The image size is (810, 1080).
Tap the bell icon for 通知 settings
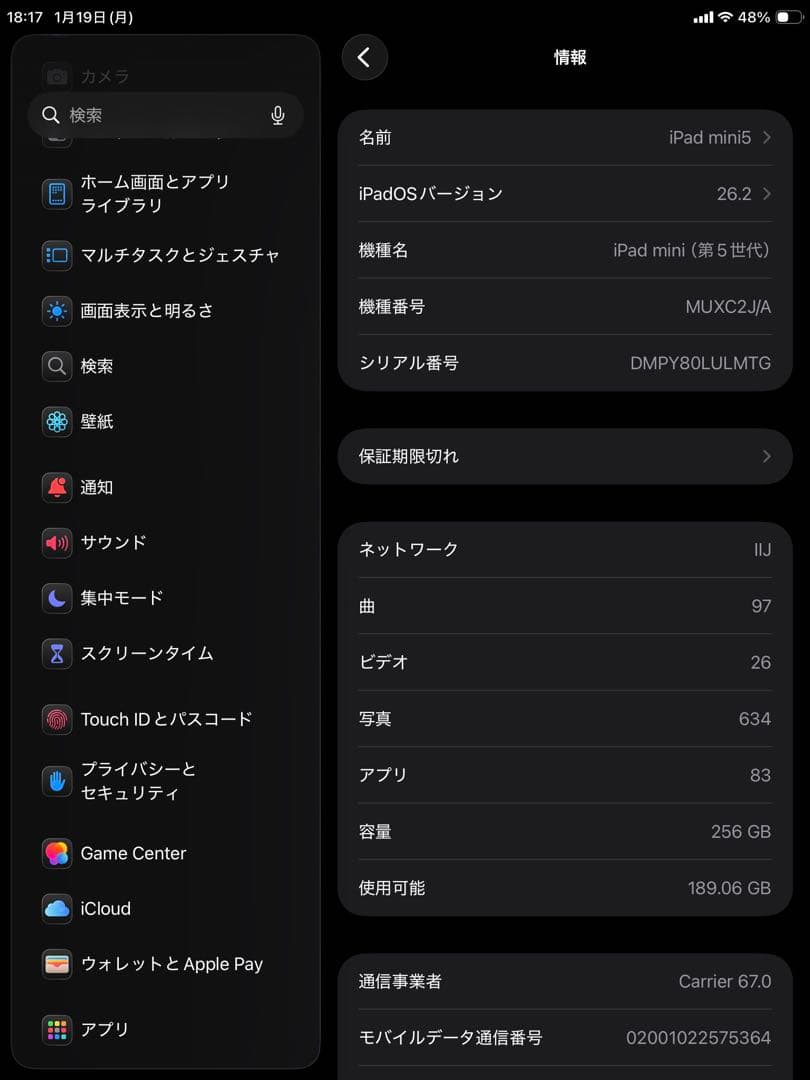[57, 487]
